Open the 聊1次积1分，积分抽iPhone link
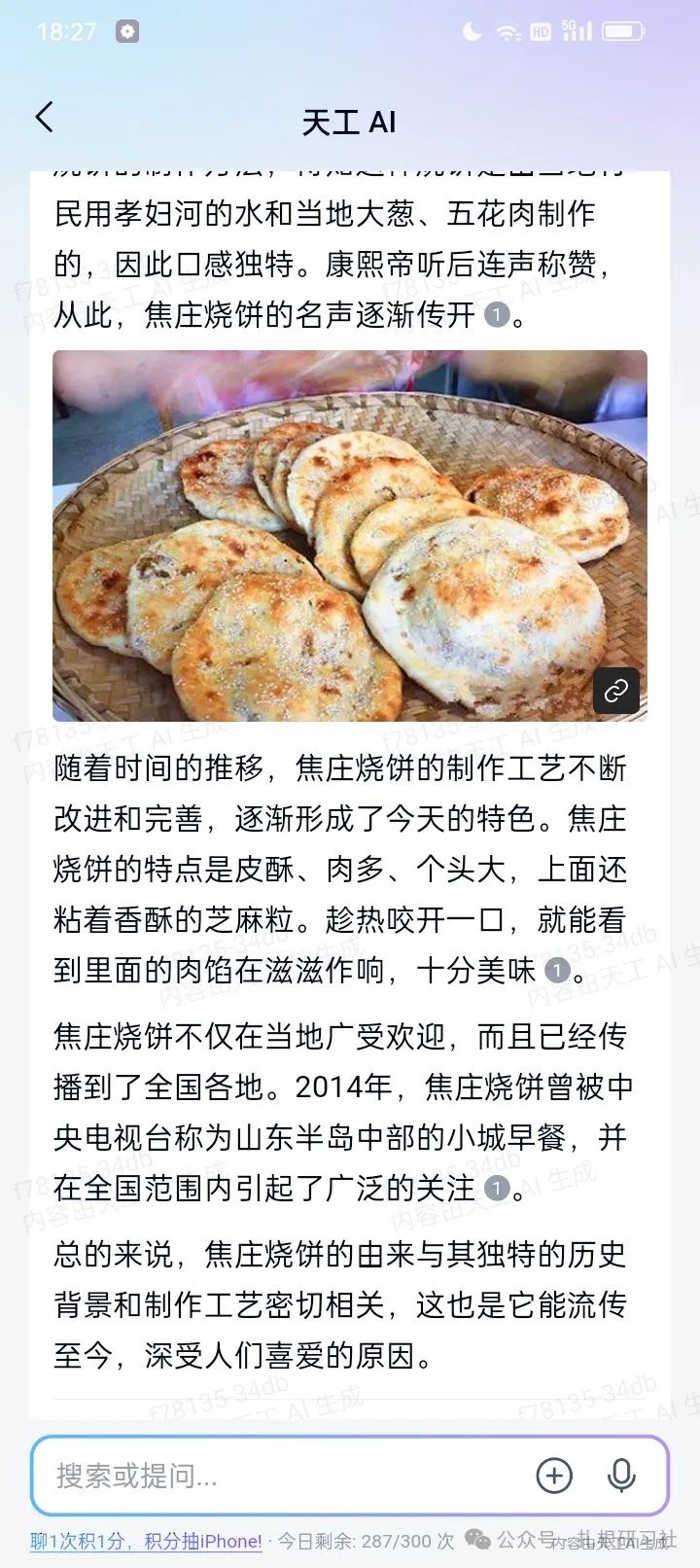This screenshot has height=1568, width=700. tap(146, 1541)
